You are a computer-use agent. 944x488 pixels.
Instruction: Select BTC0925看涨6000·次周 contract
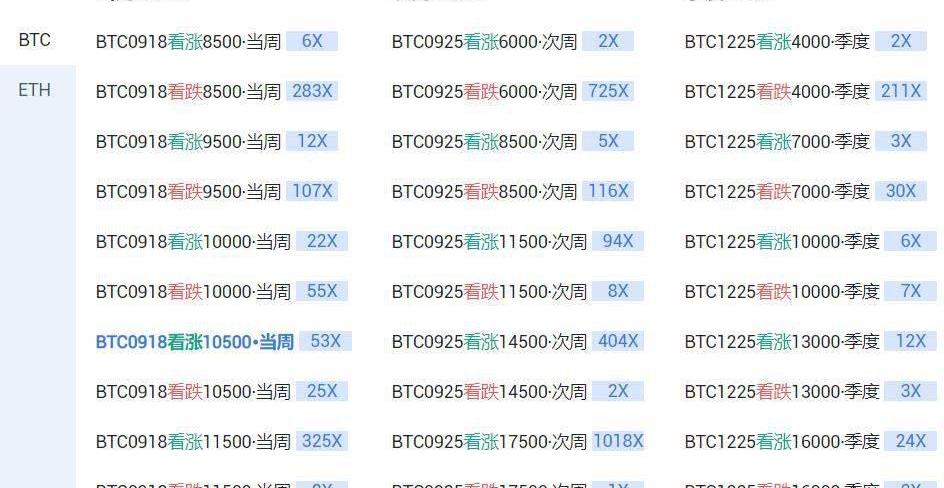pyautogui.click(x=484, y=42)
